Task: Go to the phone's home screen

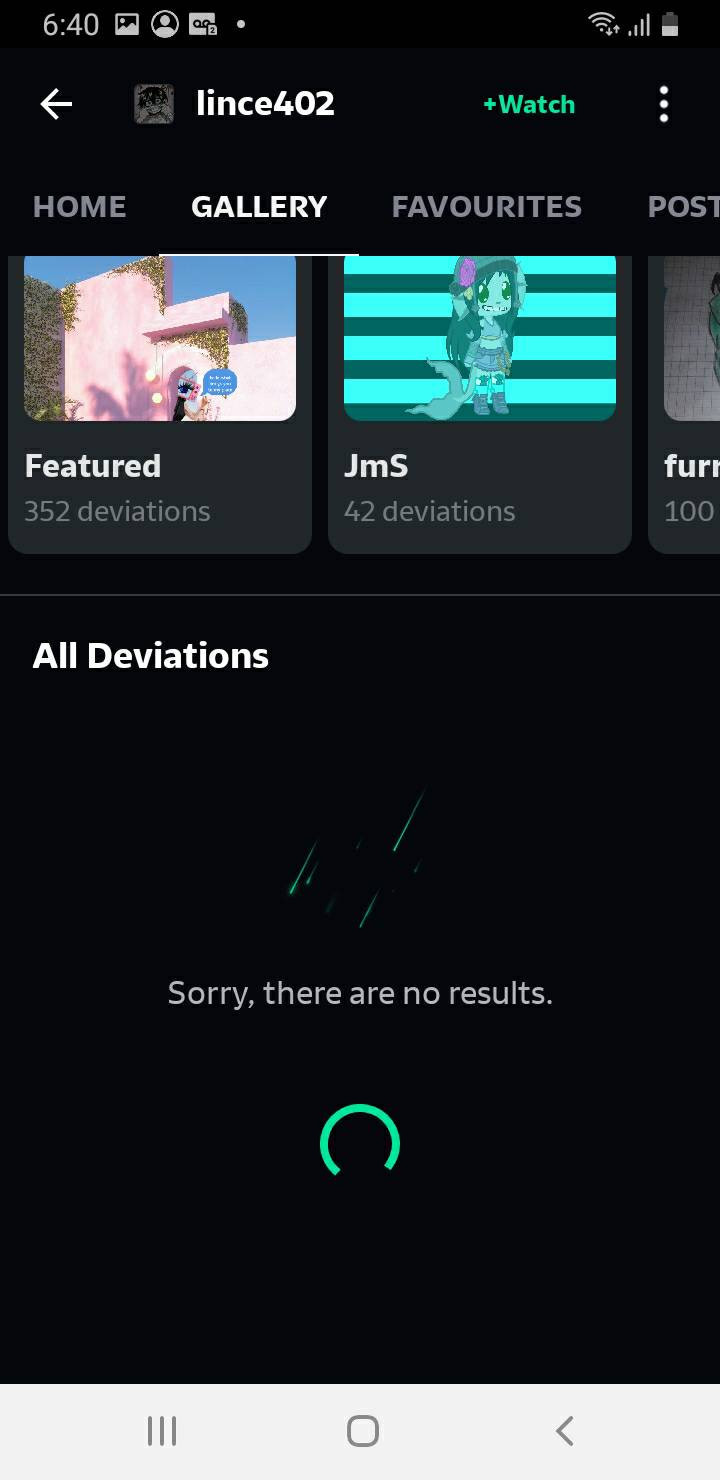Action: [x=362, y=1431]
